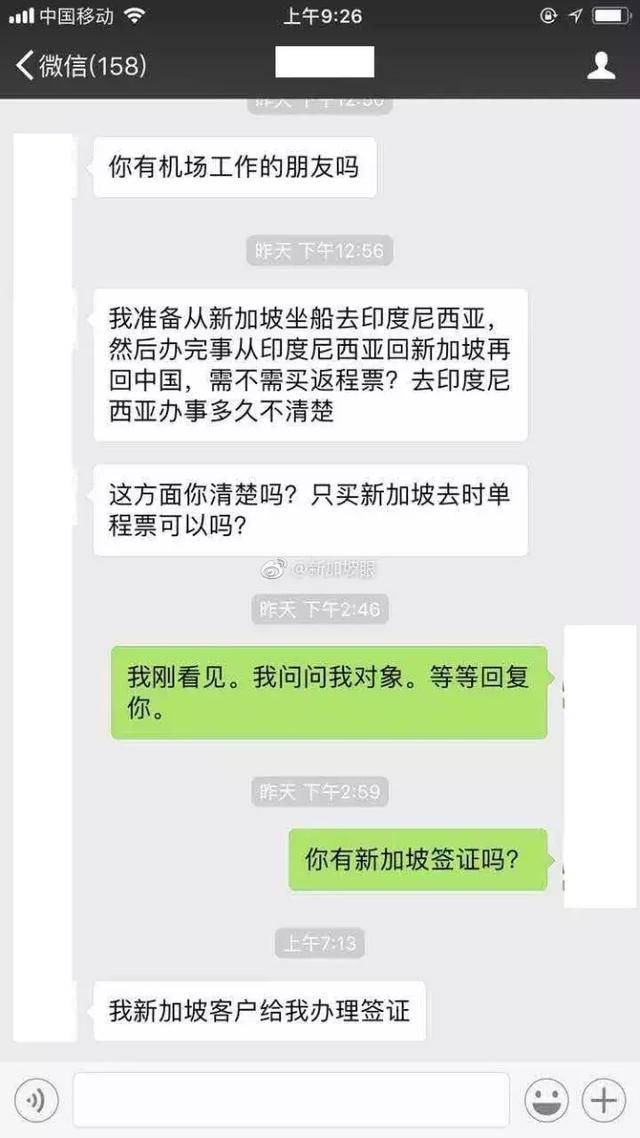Open the chat info profile icon
Viewport: 640px width, 1138px height.
[600, 66]
